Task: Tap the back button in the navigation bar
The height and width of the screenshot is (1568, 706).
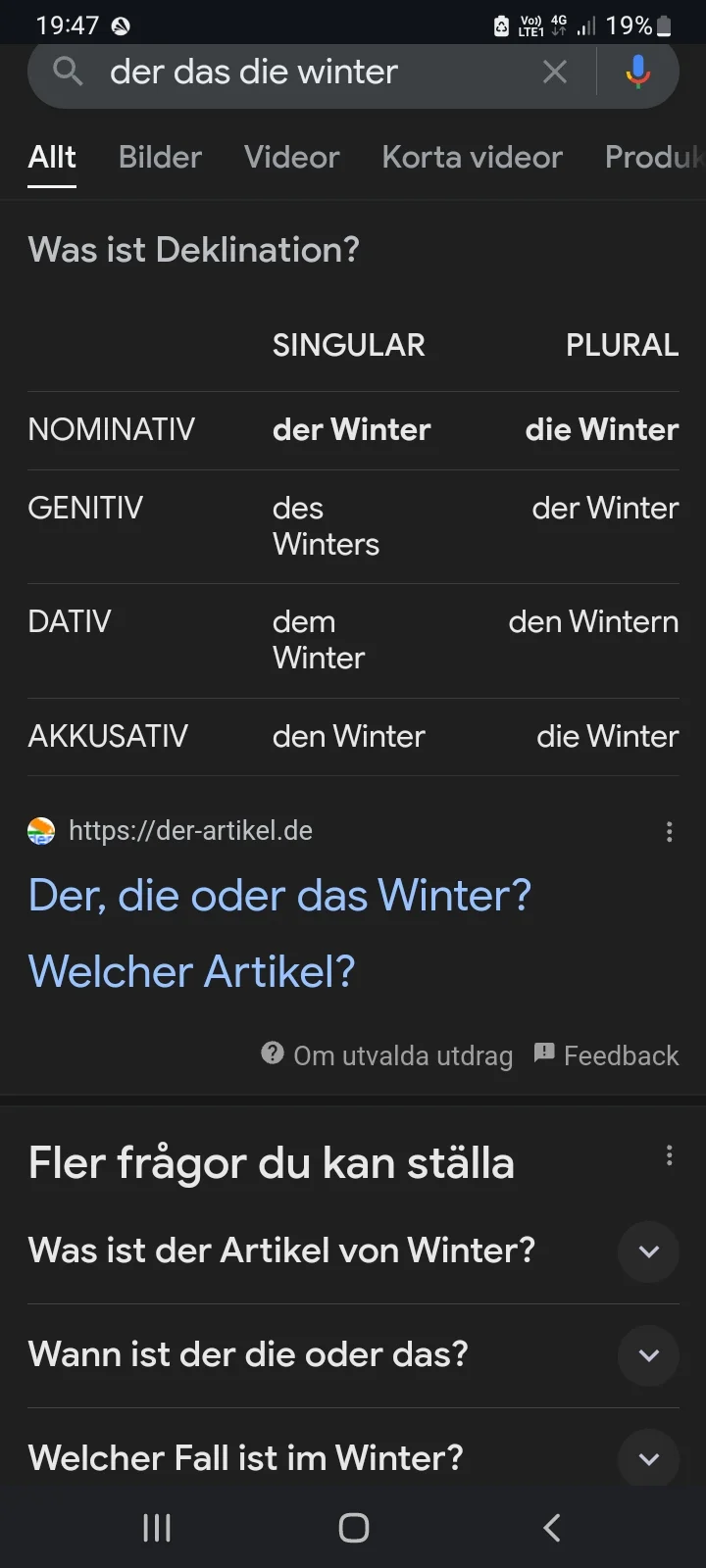Action: click(x=550, y=1526)
